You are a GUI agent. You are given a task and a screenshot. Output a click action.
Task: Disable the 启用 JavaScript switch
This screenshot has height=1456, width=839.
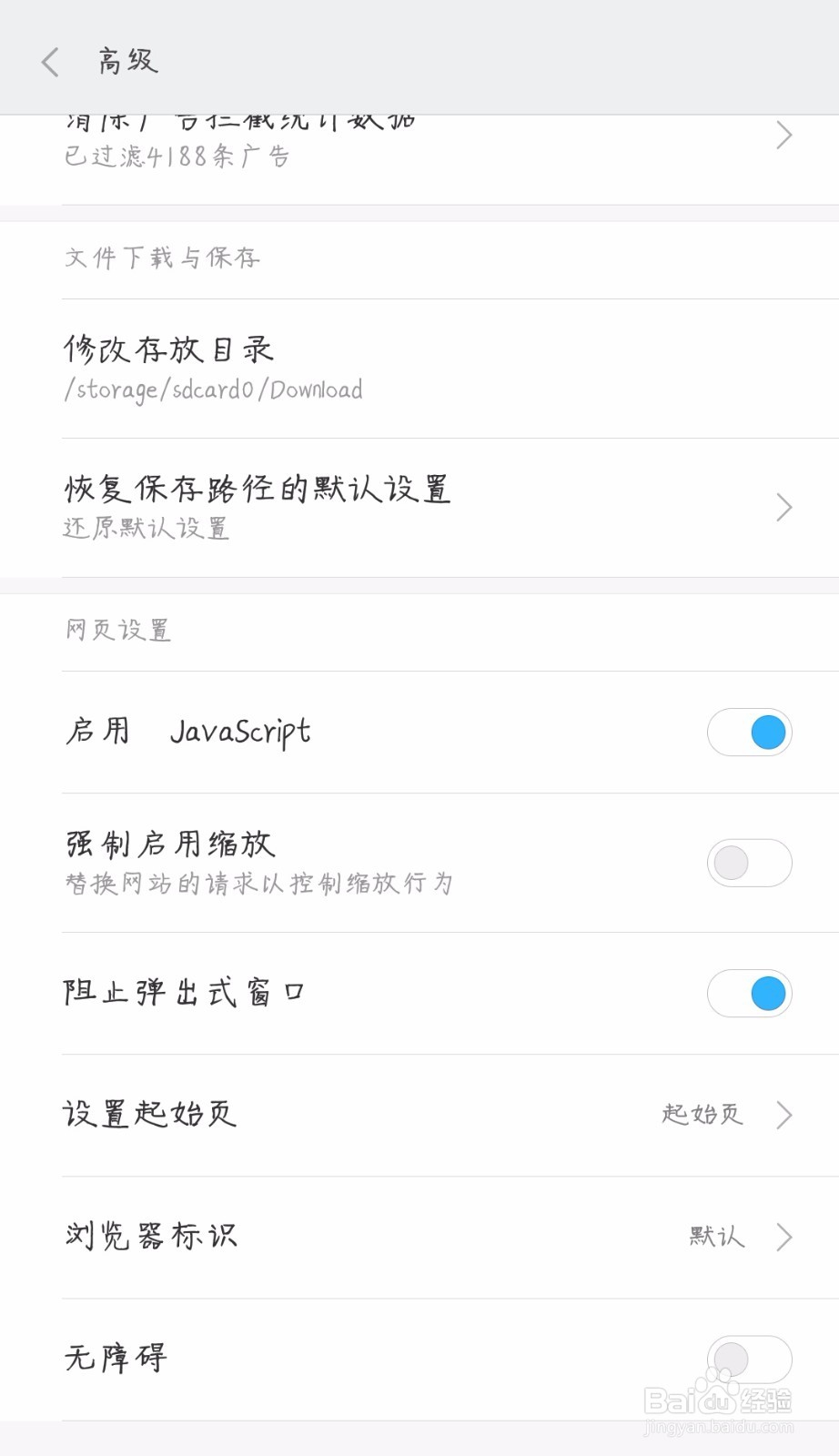point(749,733)
